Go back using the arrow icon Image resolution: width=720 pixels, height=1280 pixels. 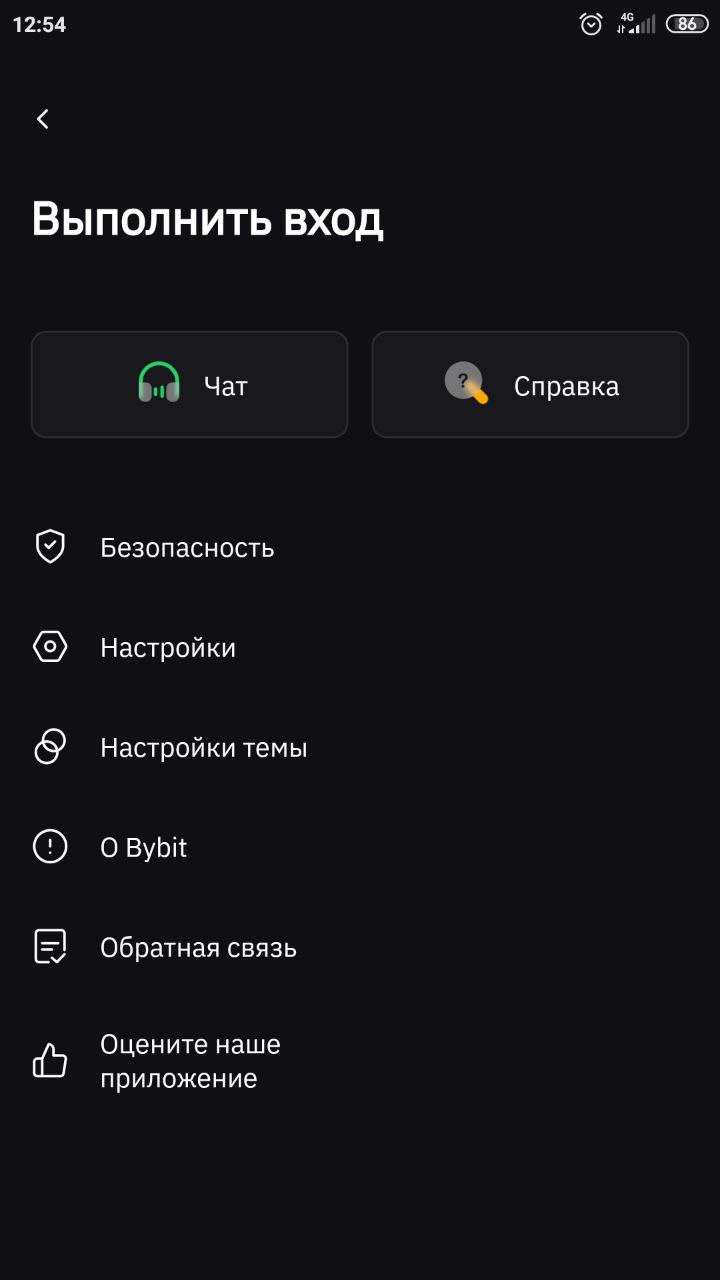coord(43,119)
